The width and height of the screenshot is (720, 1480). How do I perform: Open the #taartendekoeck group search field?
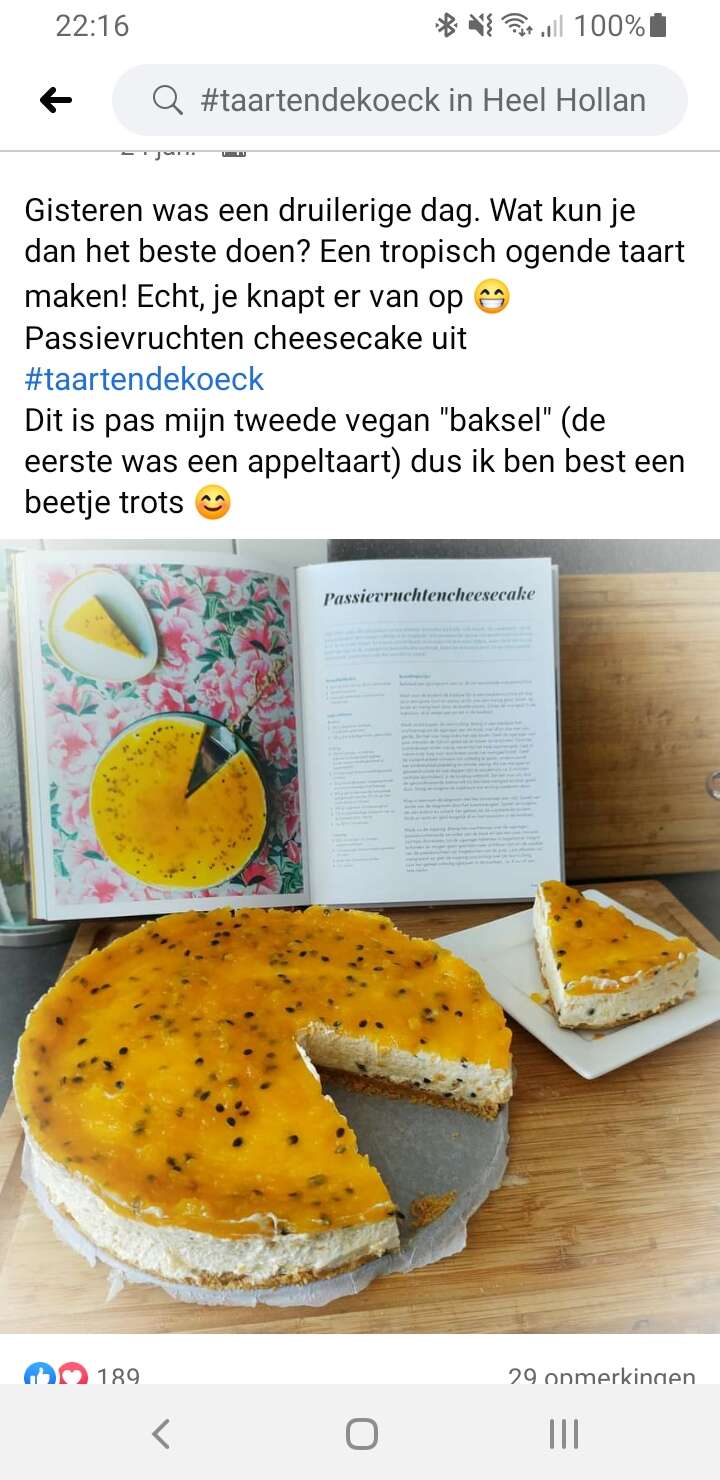click(x=400, y=100)
